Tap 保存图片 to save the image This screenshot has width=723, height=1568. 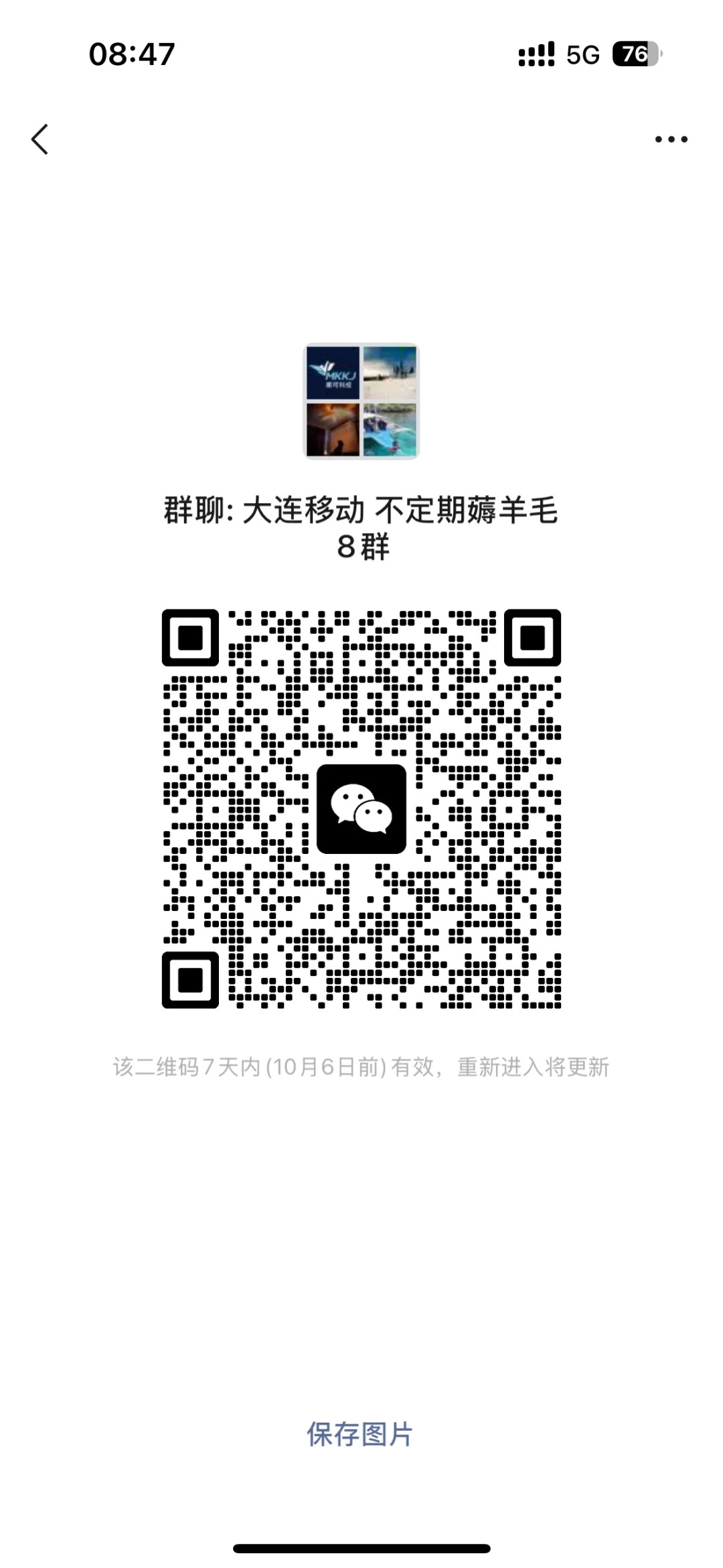pyautogui.click(x=360, y=1434)
